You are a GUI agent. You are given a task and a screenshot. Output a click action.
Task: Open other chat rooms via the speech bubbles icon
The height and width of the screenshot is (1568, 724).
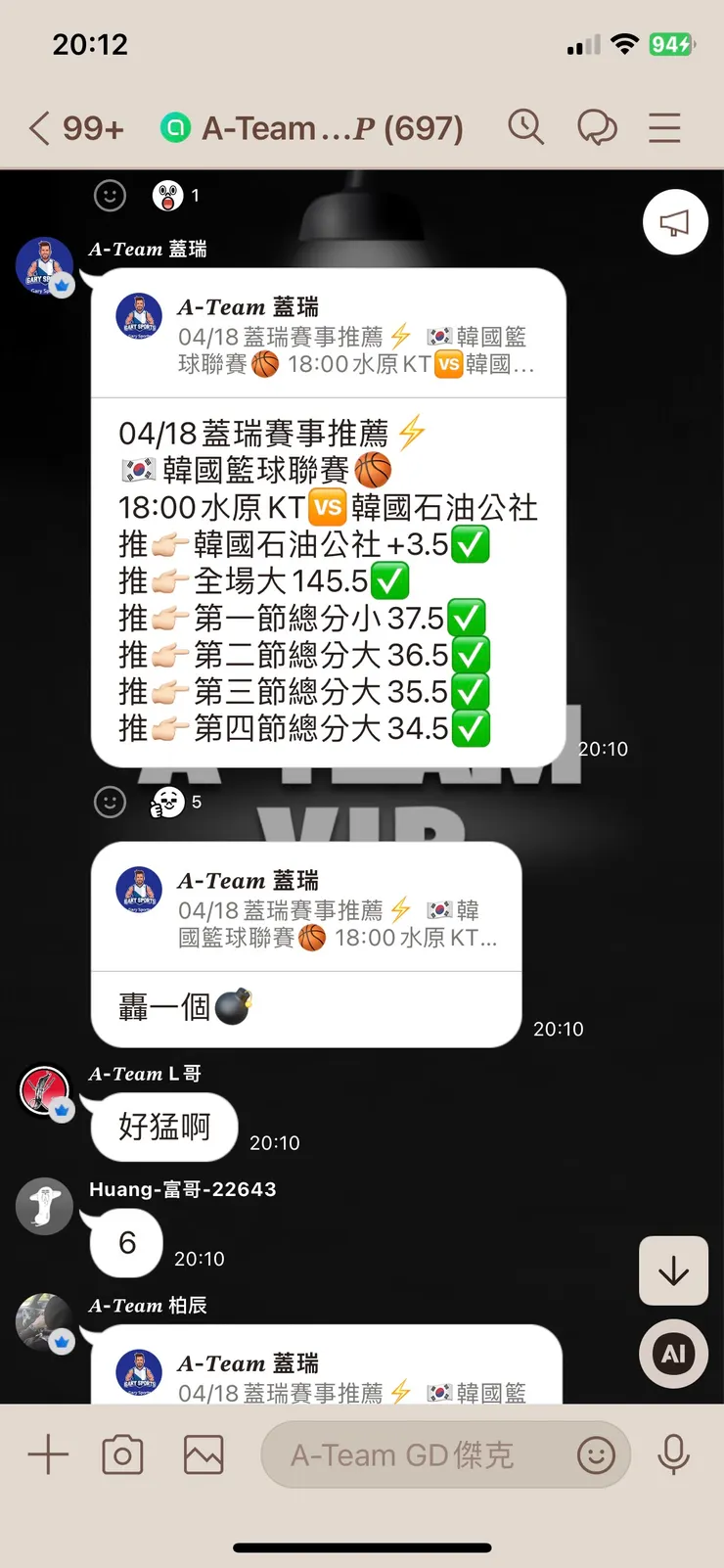(598, 127)
